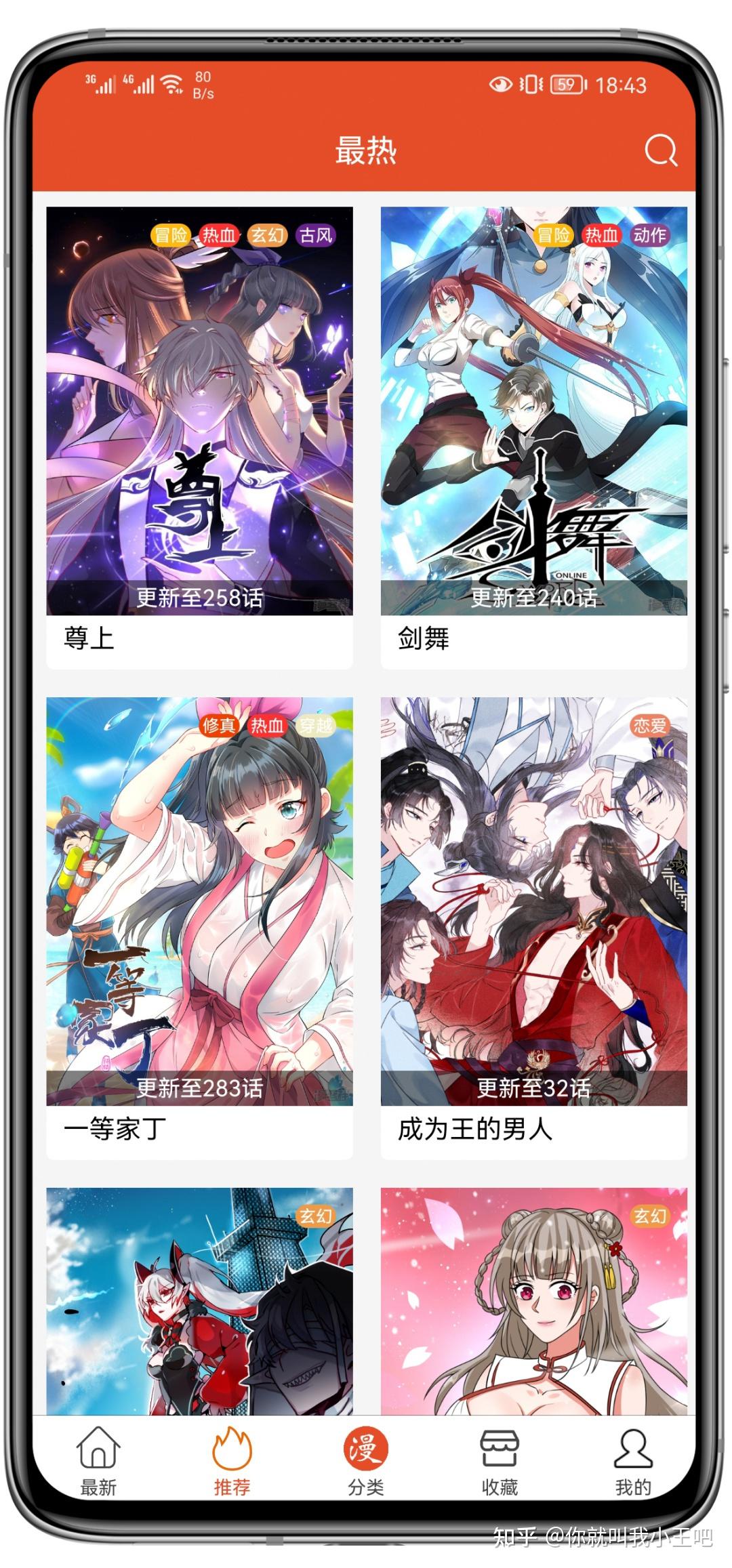Select the 推荐 tab

tap(232, 1457)
